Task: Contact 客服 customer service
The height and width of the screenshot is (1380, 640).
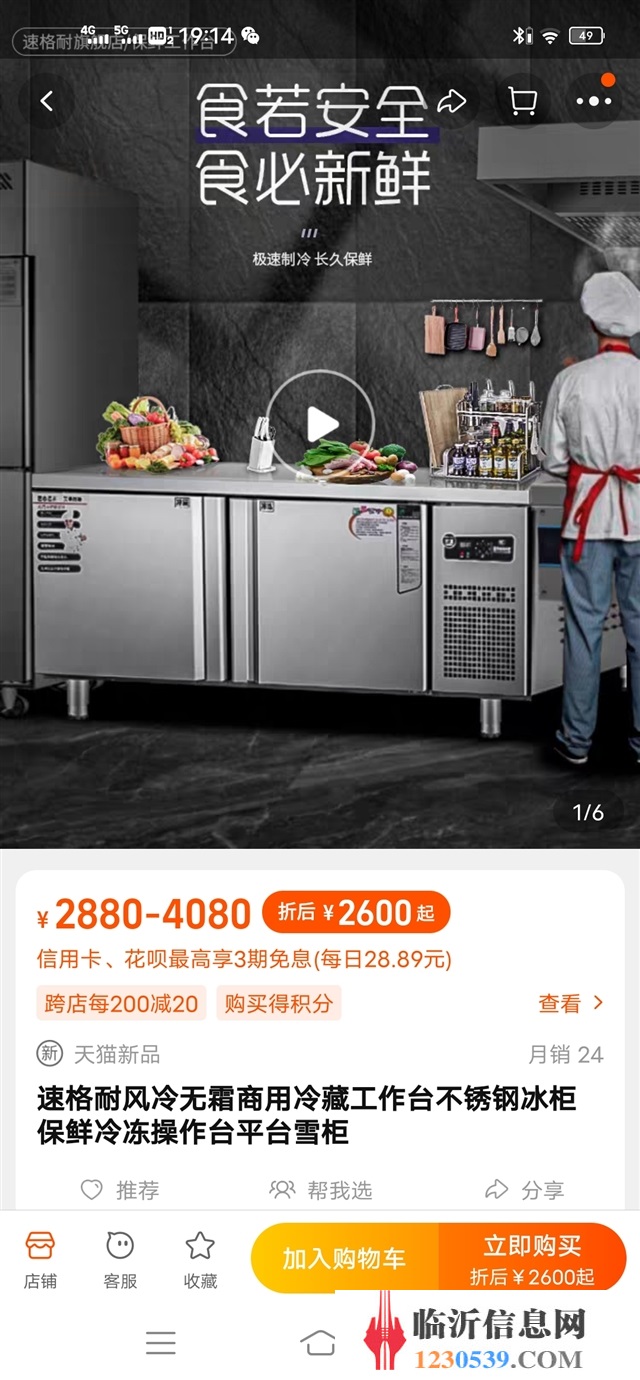Action: coord(120,1259)
